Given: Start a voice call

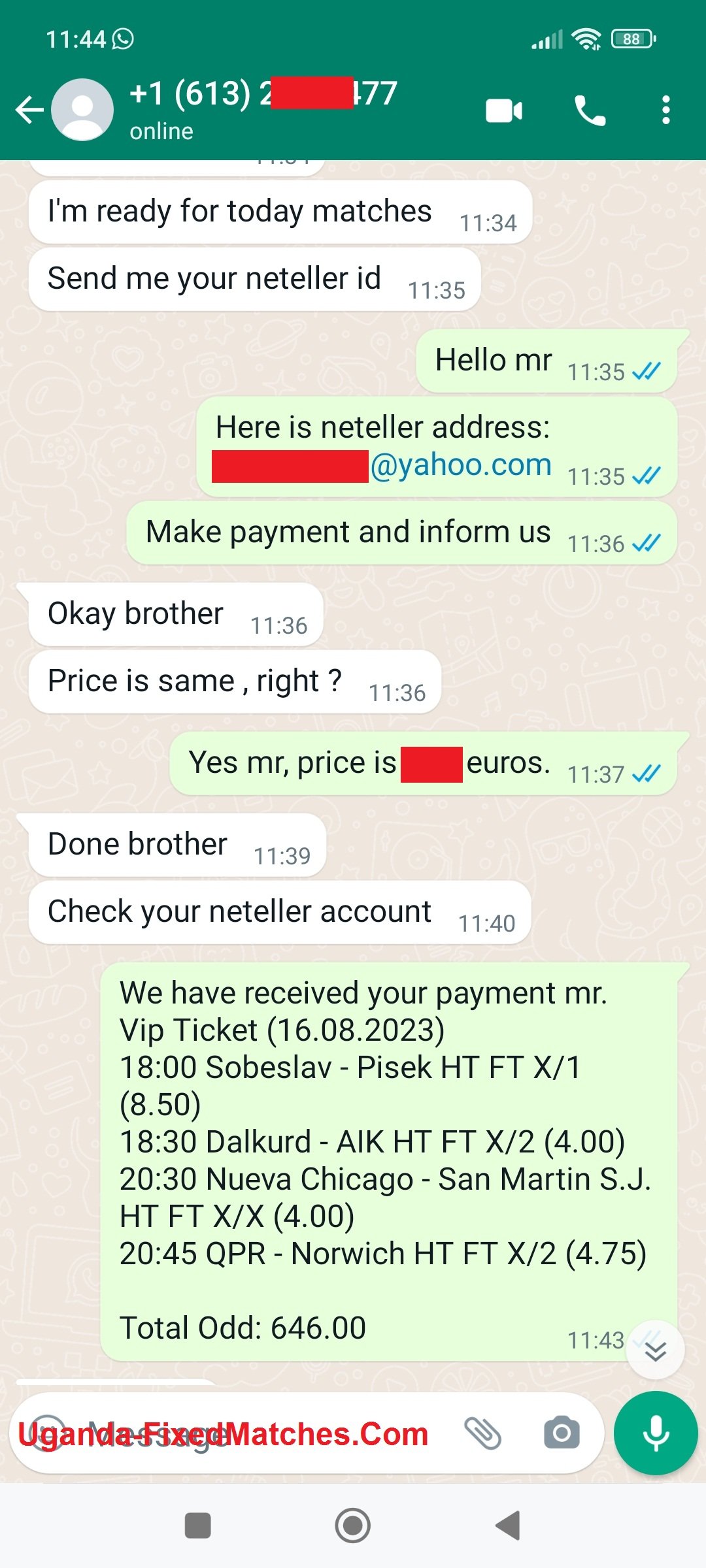Looking at the screenshot, I should (590, 110).
